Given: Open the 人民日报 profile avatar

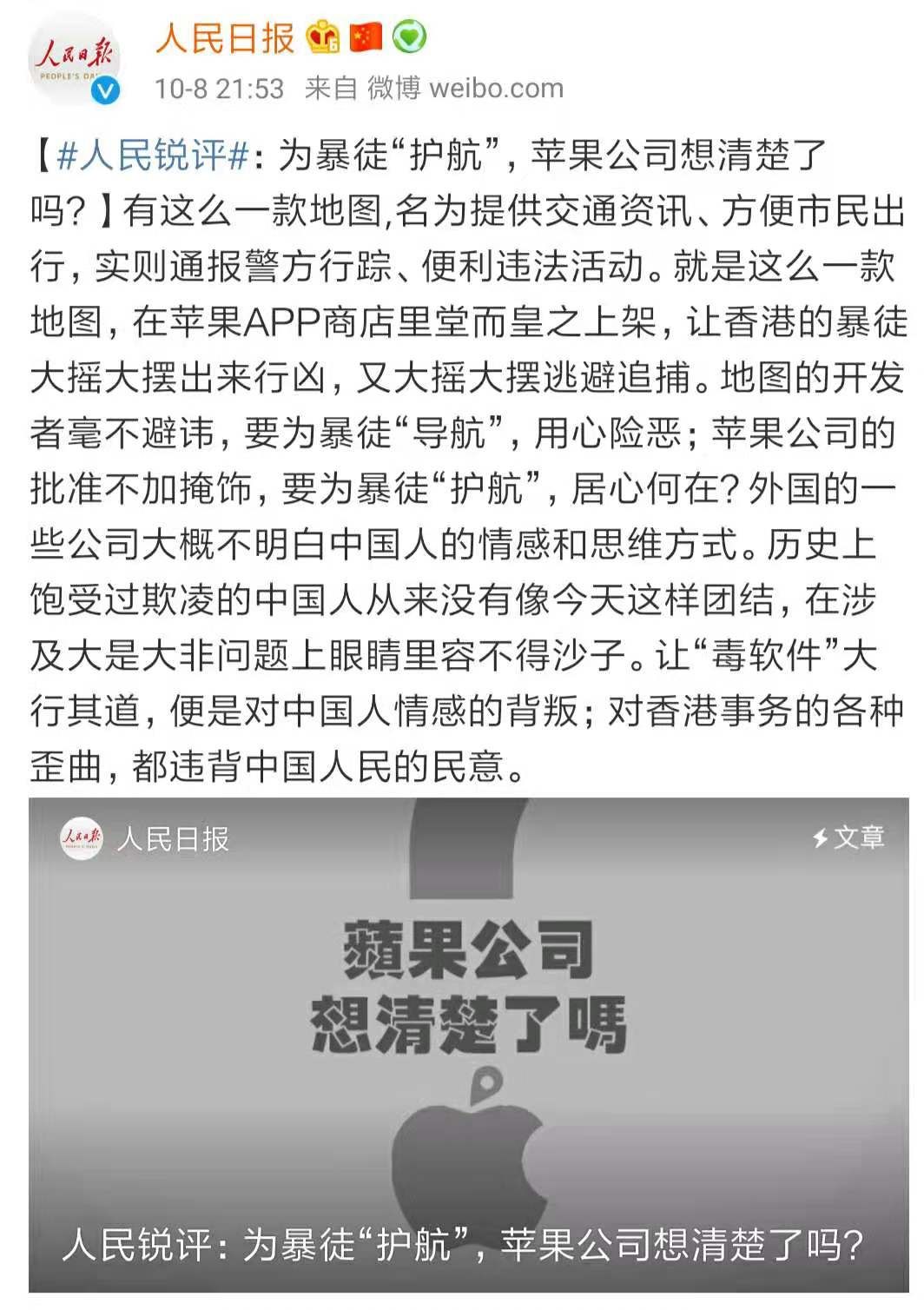Looking at the screenshot, I should point(74,59).
